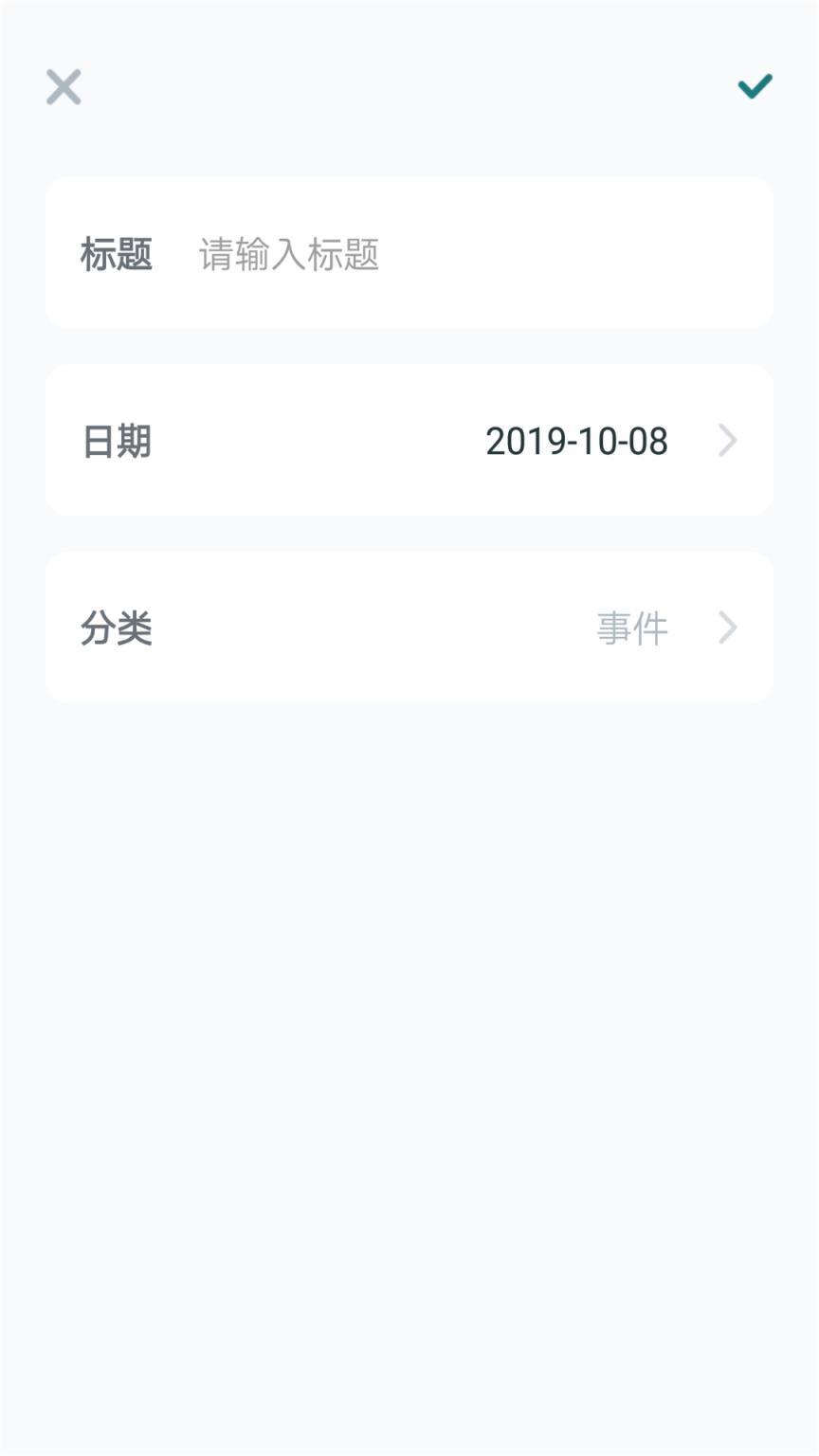Viewport: 819px width, 1456px height.
Task: Click the date value 2019-10-08
Action: 577,440
